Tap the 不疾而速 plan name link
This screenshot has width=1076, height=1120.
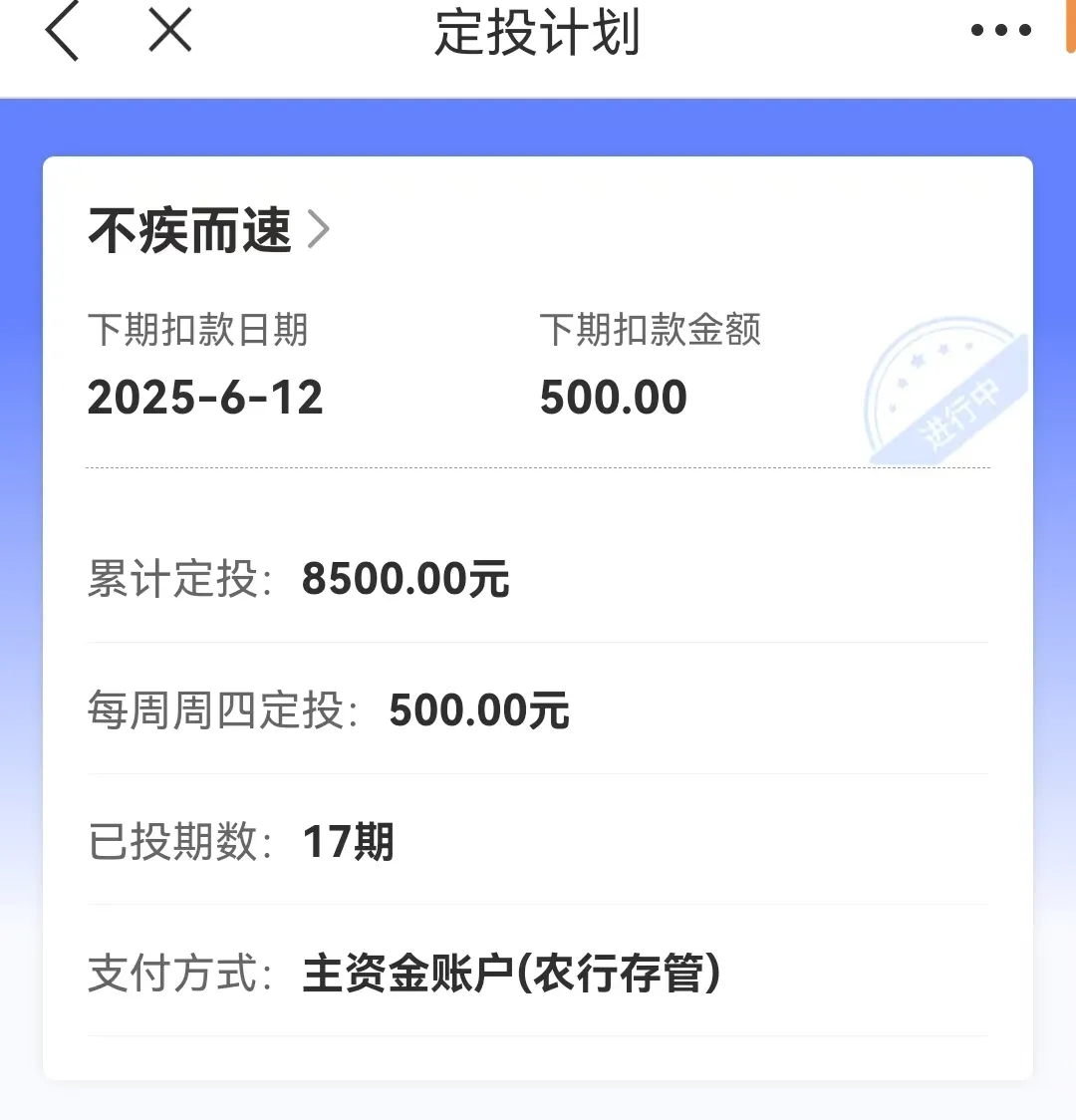click(189, 229)
